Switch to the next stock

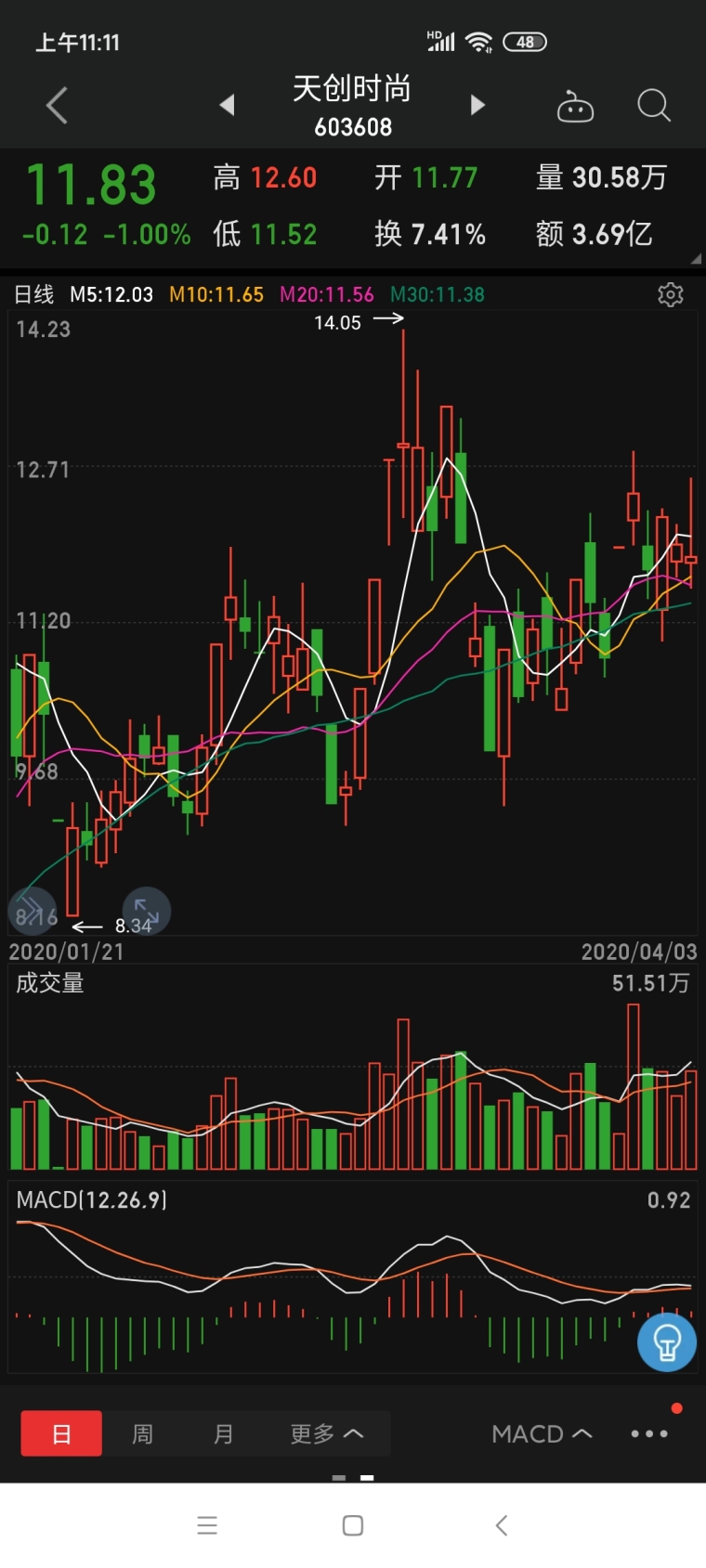[x=477, y=105]
